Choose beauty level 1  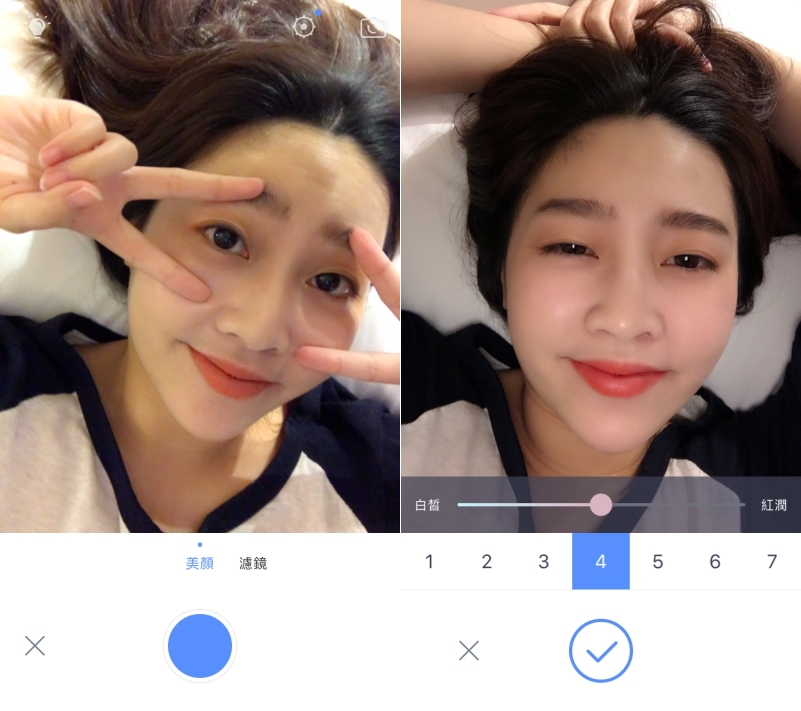coord(429,562)
